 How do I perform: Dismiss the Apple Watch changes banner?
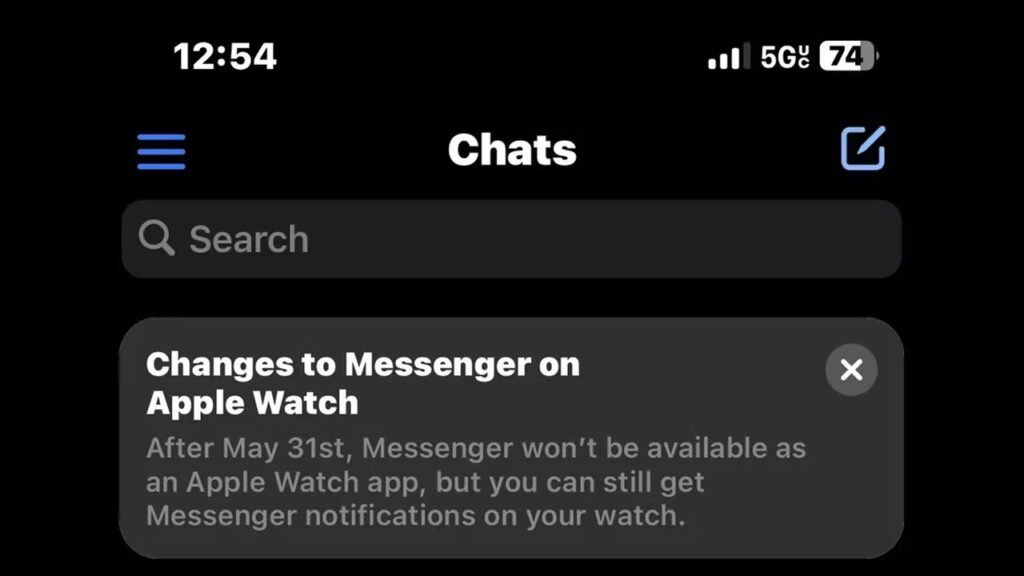coord(851,370)
